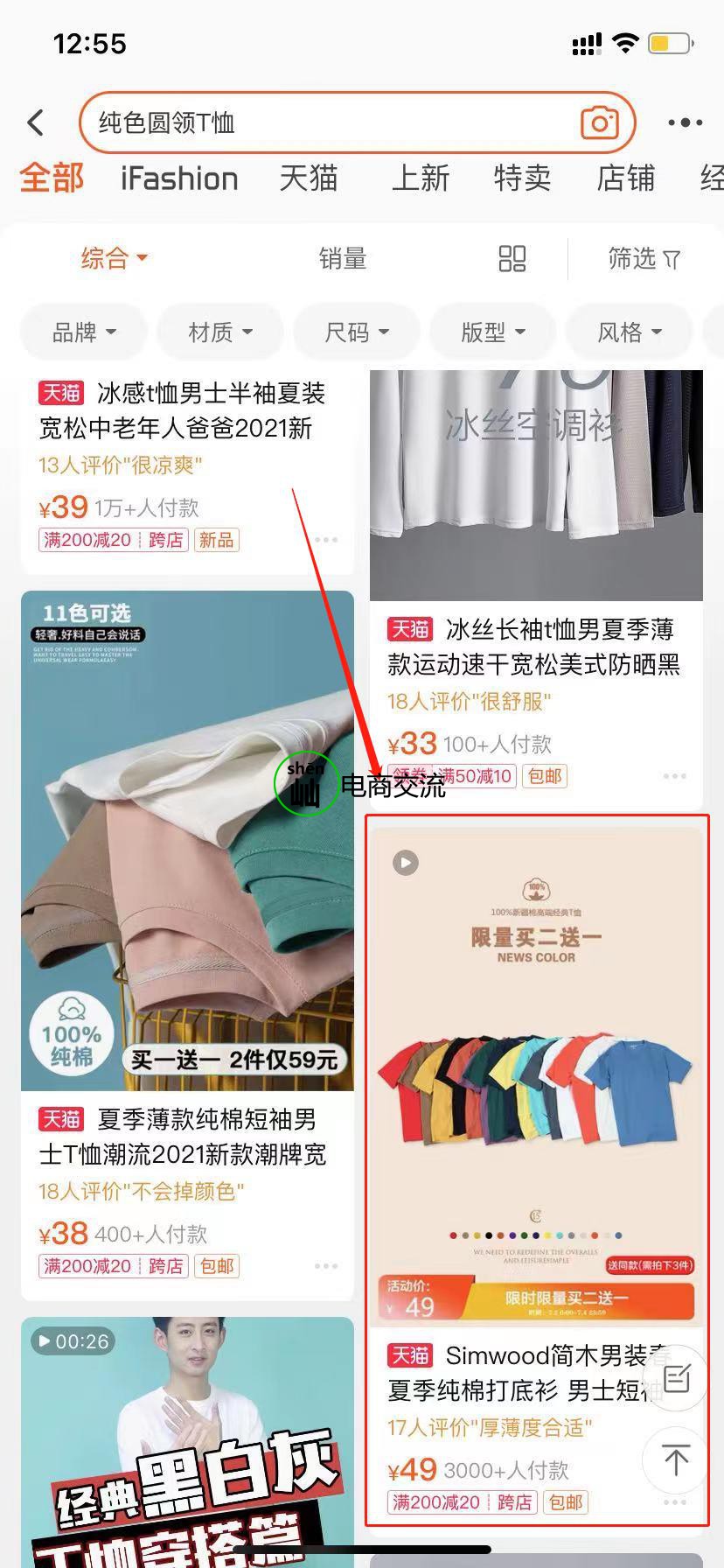Open the 筛选 filter panel
The image size is (724, 1568).
tap(644, 258)
